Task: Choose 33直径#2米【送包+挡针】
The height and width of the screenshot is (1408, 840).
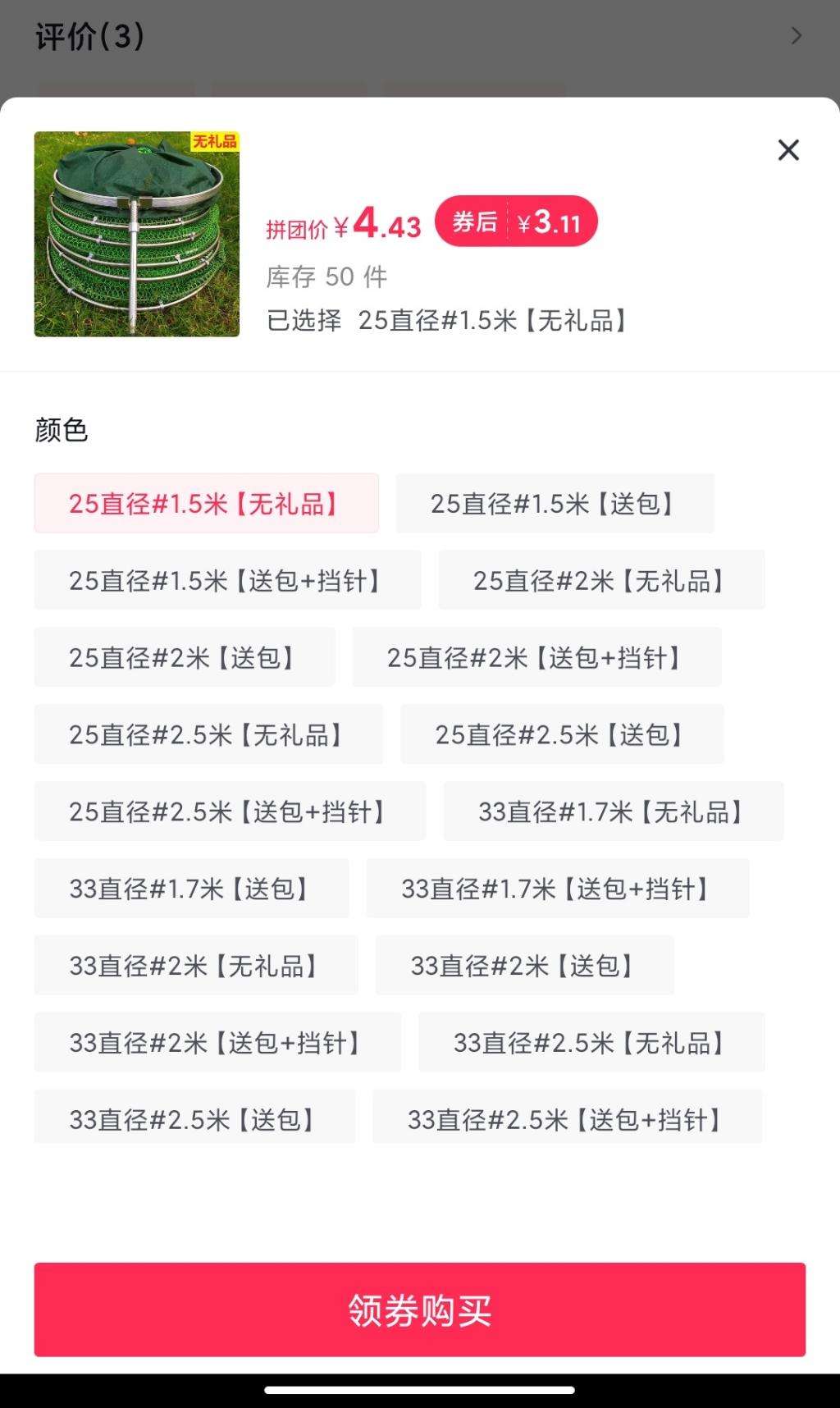Action: pyautogui.click(x=217, y=1043)
